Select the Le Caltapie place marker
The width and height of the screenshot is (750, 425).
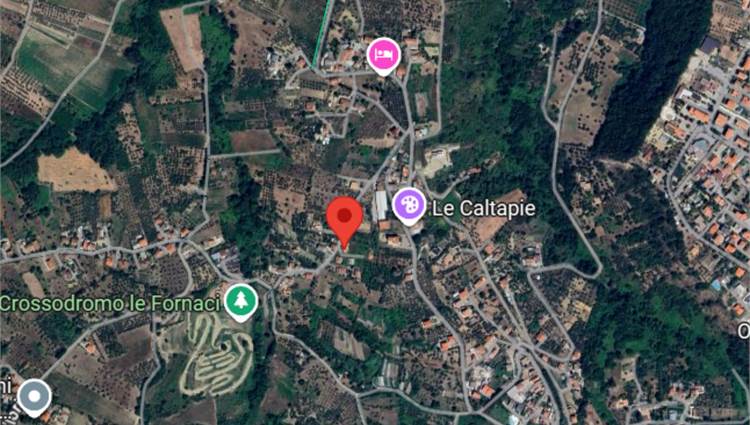point(408,206)
